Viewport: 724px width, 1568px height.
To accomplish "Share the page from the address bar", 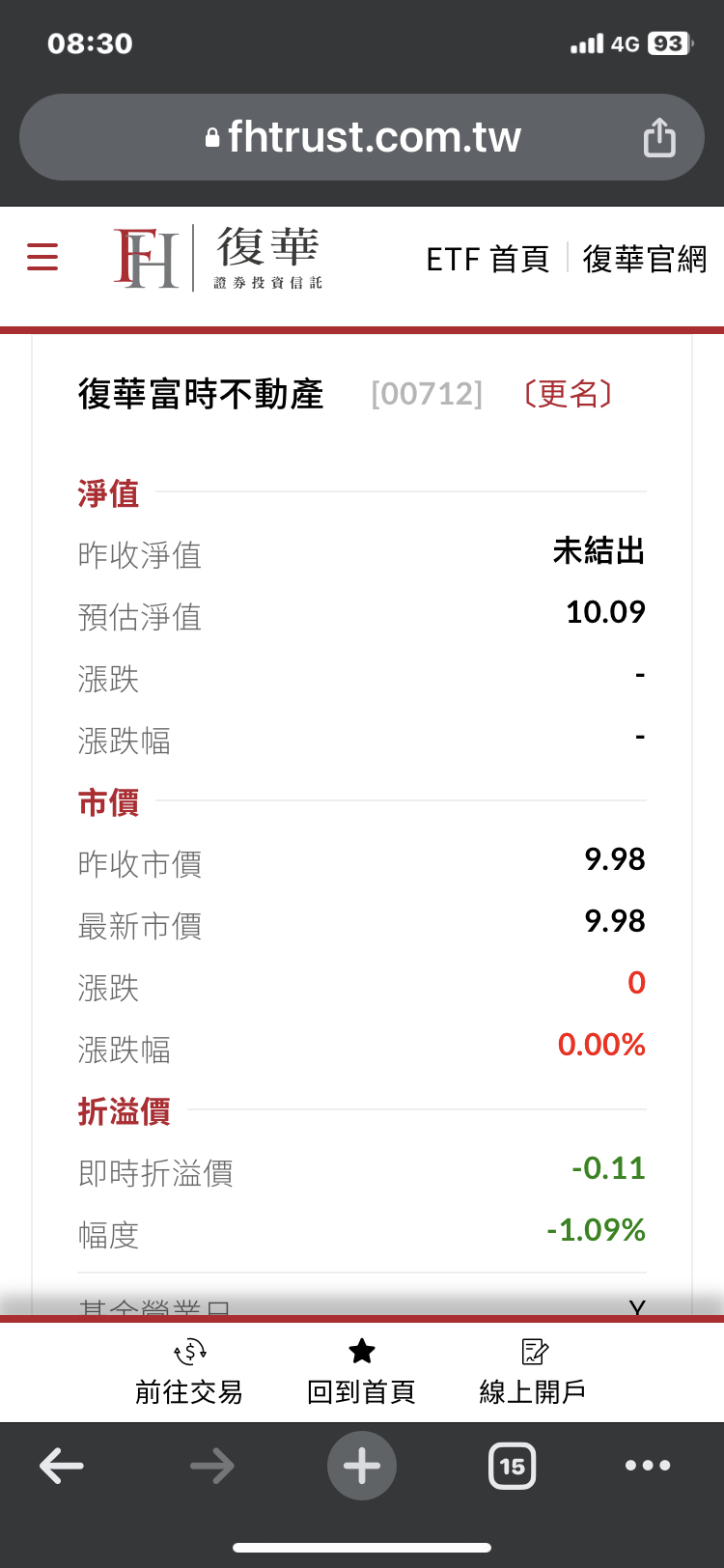I will pyautogui.click(x=659, y=137).
